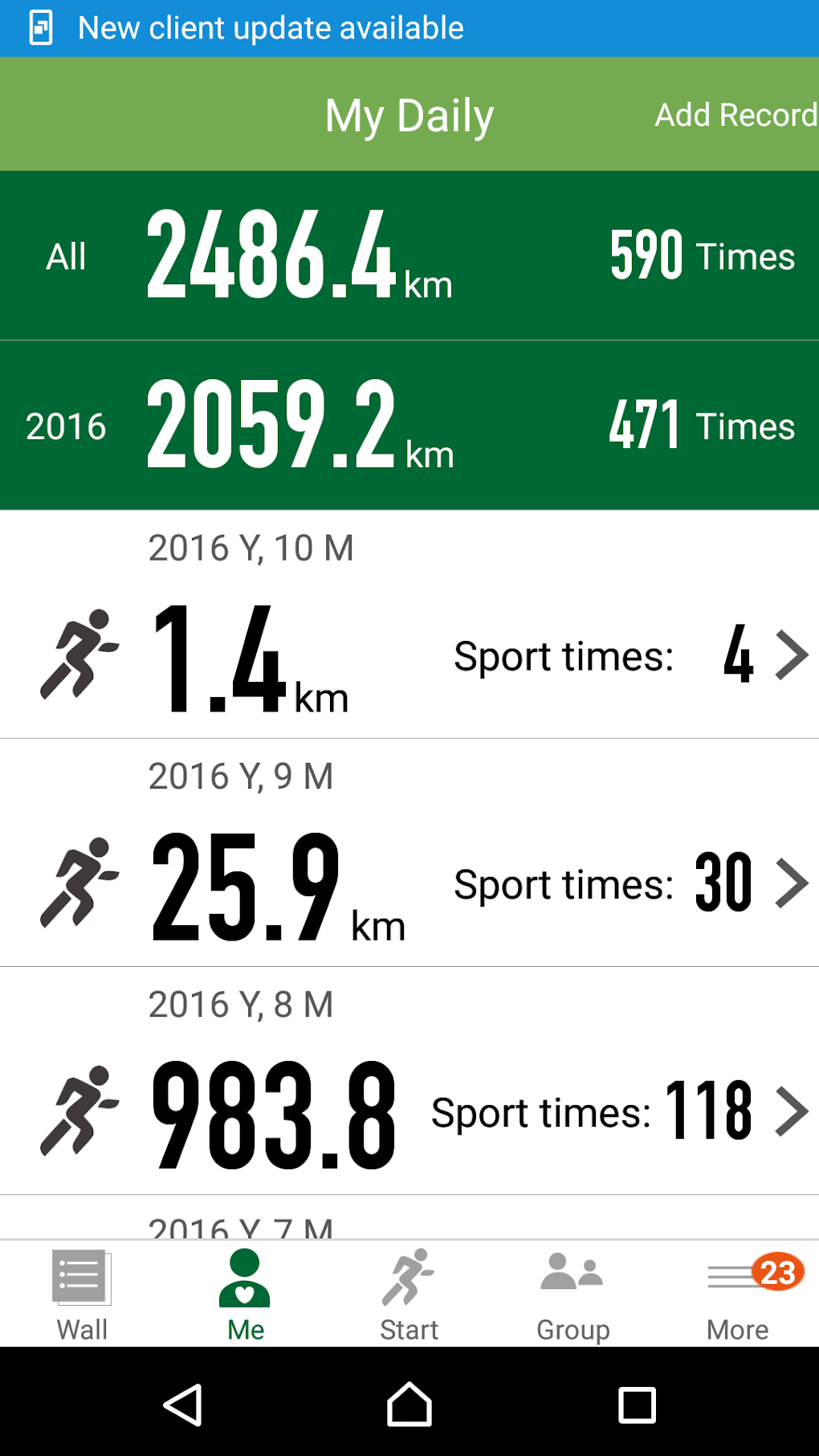Select the Me tab
The height and width of the screenshot is (1456, 819).
click(x=246, y=1294)
